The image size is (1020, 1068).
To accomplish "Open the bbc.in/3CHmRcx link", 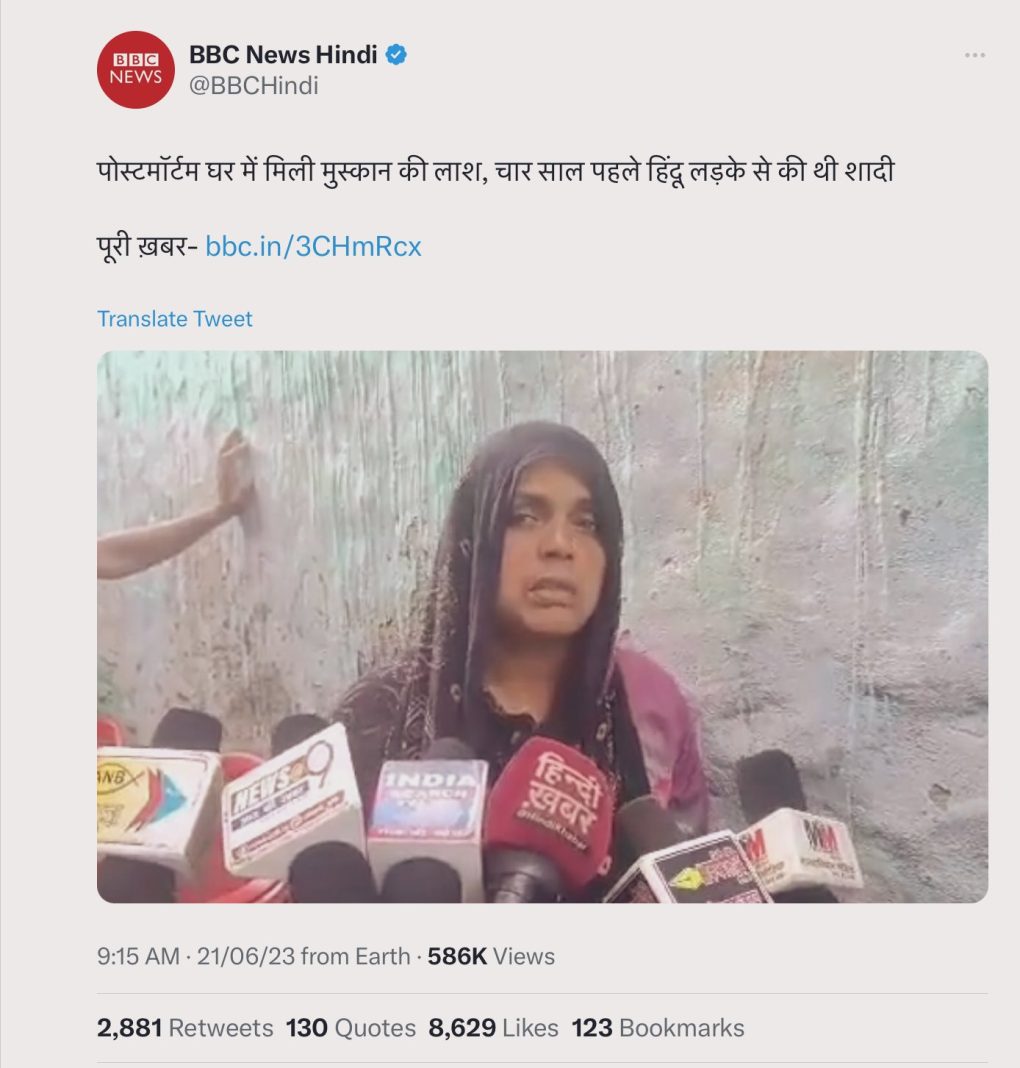I will pos(313,246).
